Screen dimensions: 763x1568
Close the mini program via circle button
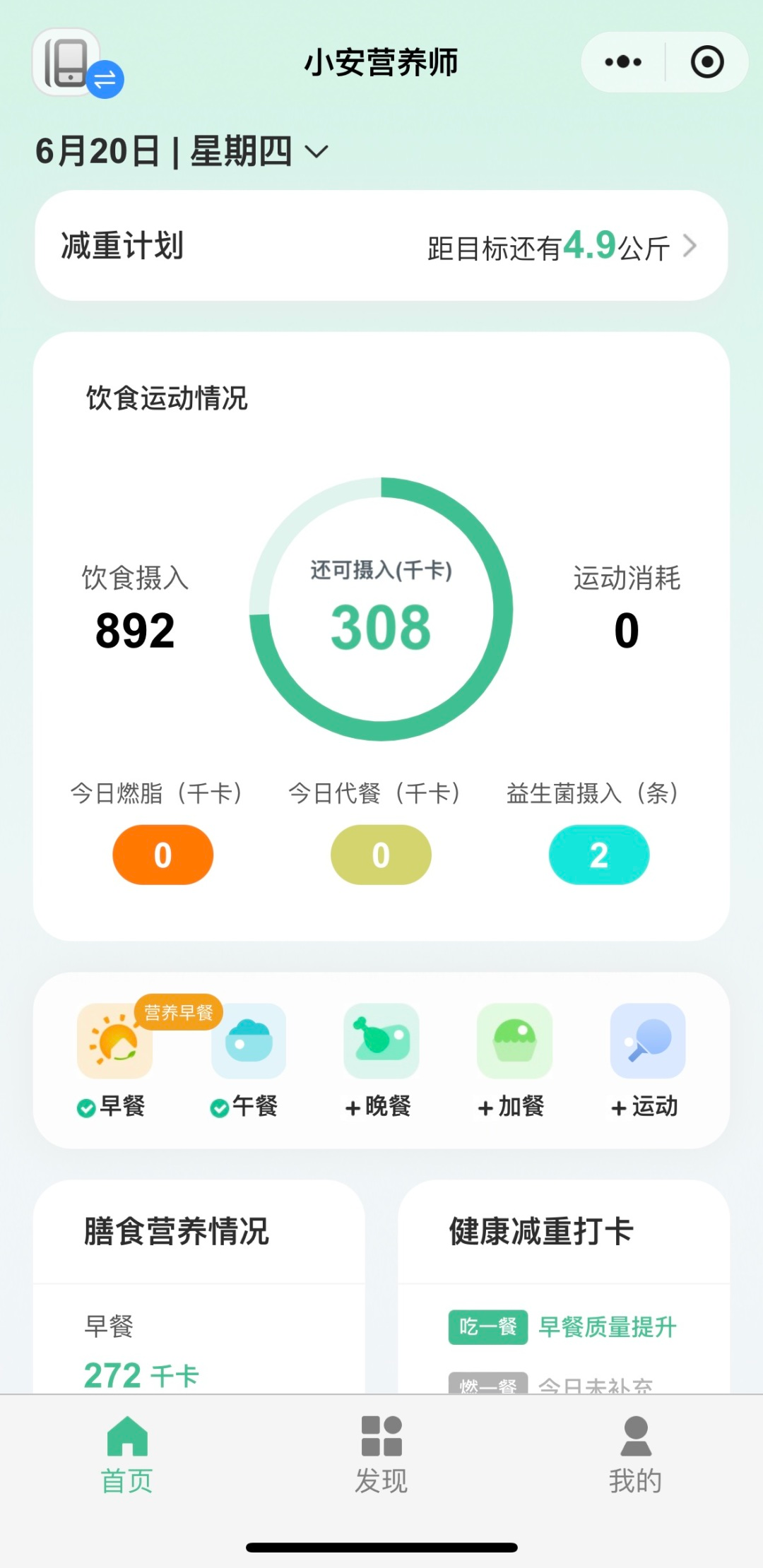click(706, 62)
